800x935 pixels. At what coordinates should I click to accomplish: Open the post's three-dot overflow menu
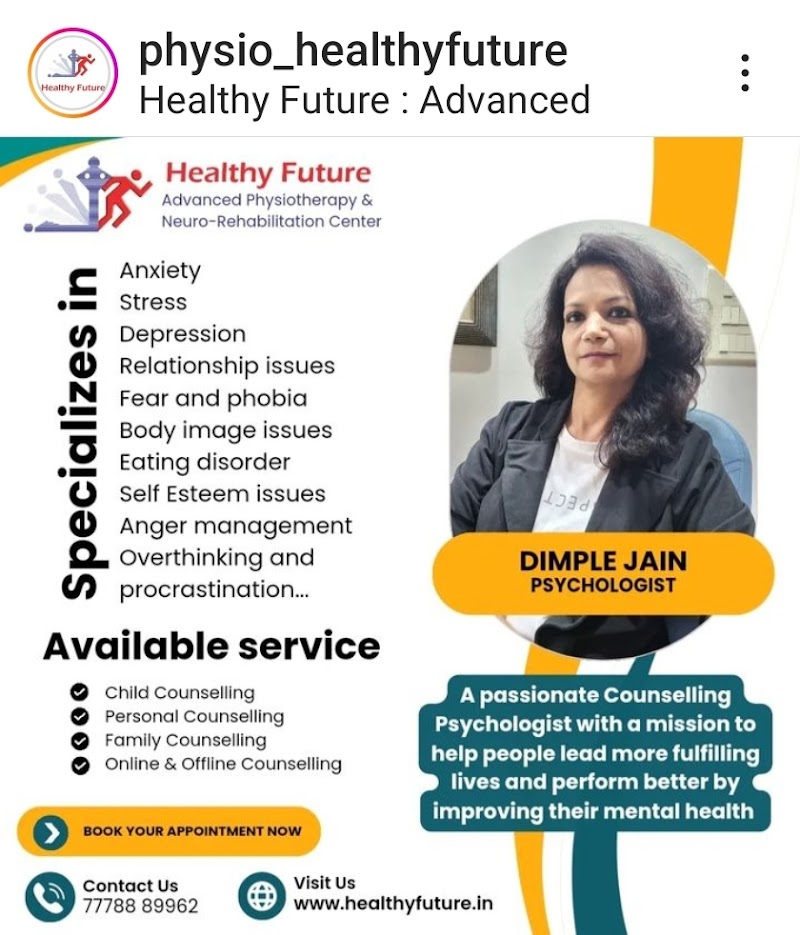(745, 73)
